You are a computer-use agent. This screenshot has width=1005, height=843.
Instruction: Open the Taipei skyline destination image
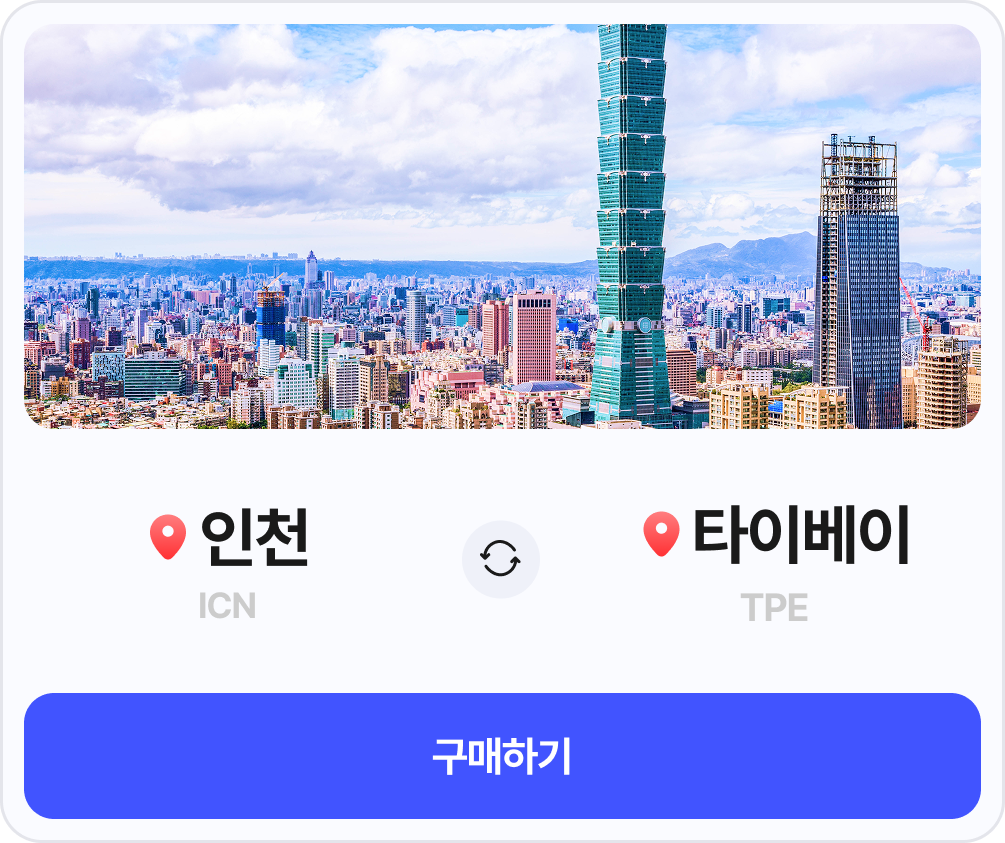pyautogui.click(x=502, y=227)
